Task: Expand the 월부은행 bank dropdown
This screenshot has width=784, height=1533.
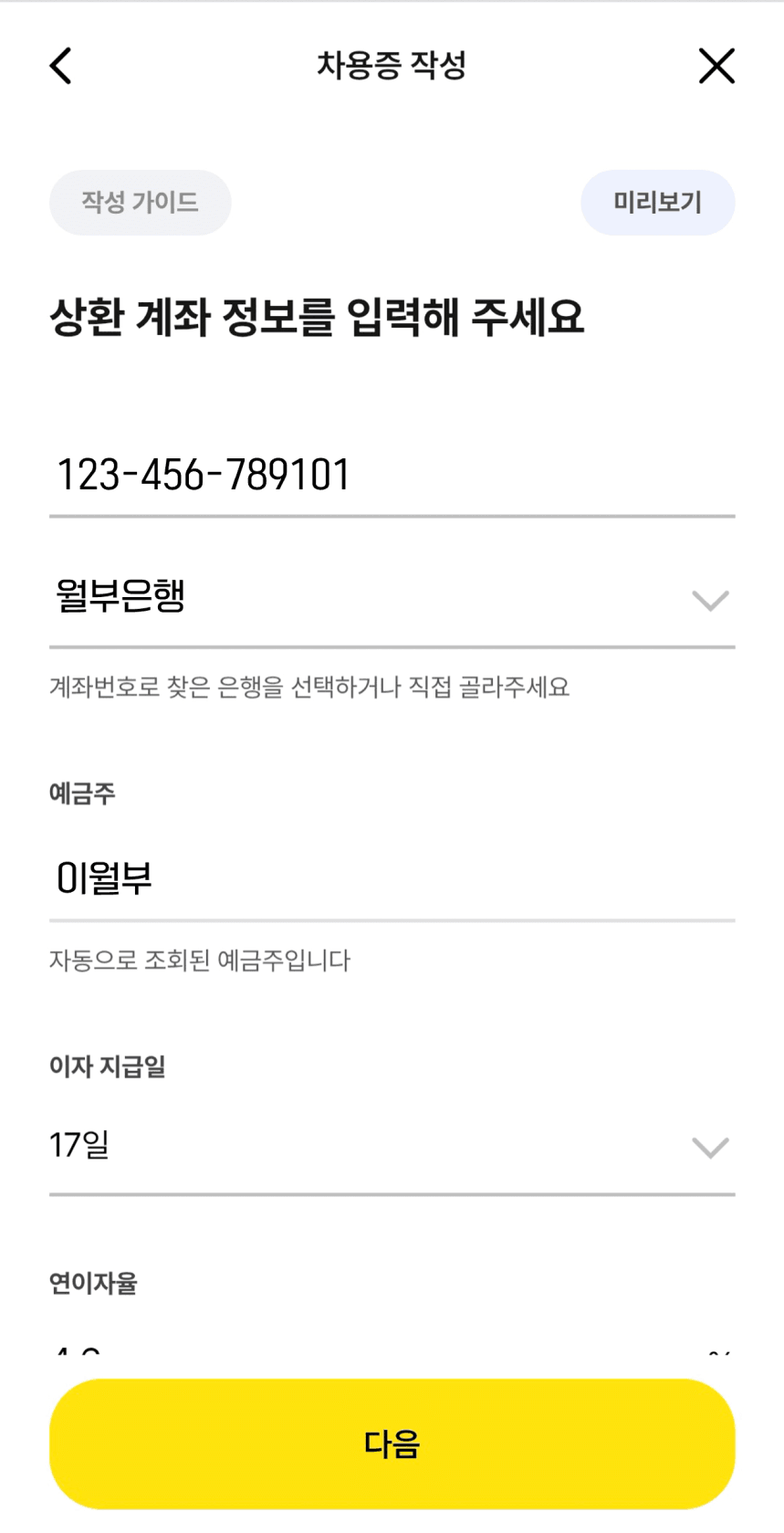Action: click(392, 597)
